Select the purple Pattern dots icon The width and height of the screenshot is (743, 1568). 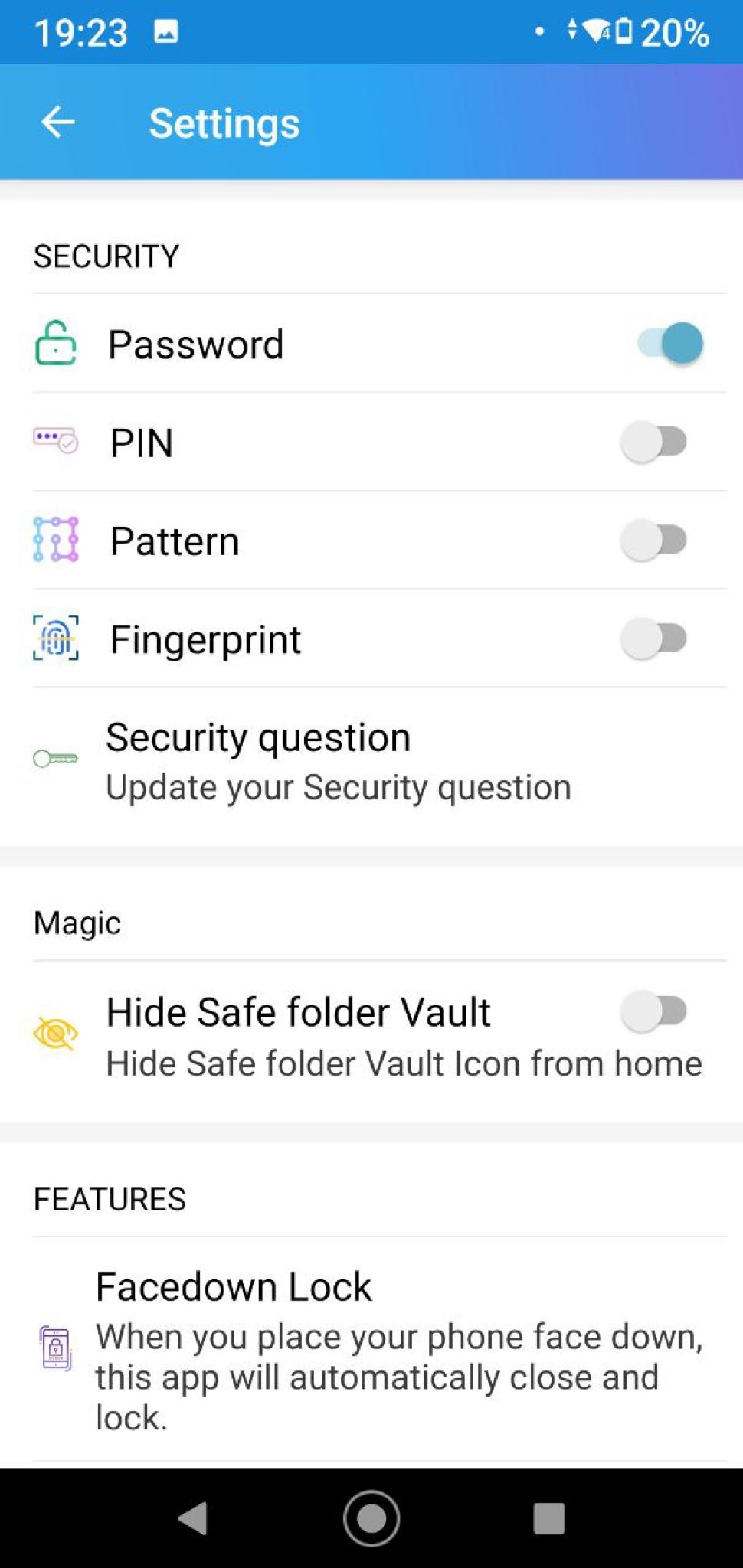pyautogui.click(x=56, y=540)
